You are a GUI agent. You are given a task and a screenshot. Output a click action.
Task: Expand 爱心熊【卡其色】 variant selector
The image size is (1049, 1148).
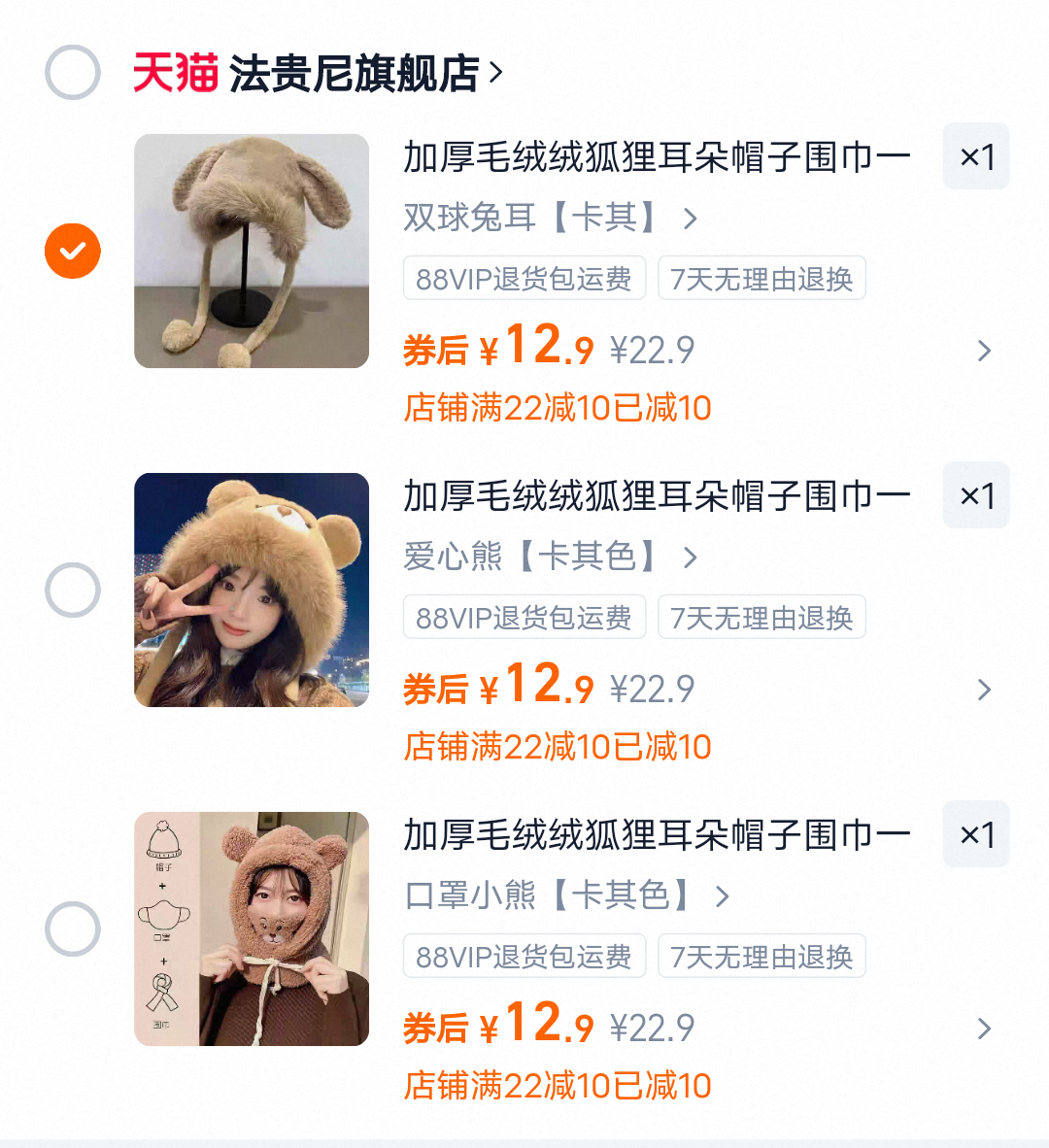(692, 558)
